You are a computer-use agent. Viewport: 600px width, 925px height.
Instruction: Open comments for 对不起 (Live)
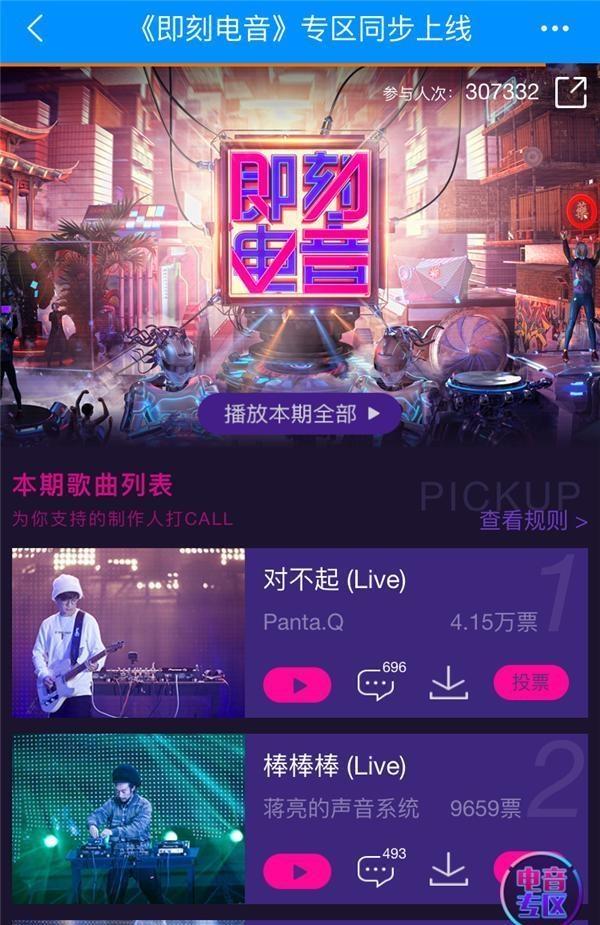click(x=377, y=684)
